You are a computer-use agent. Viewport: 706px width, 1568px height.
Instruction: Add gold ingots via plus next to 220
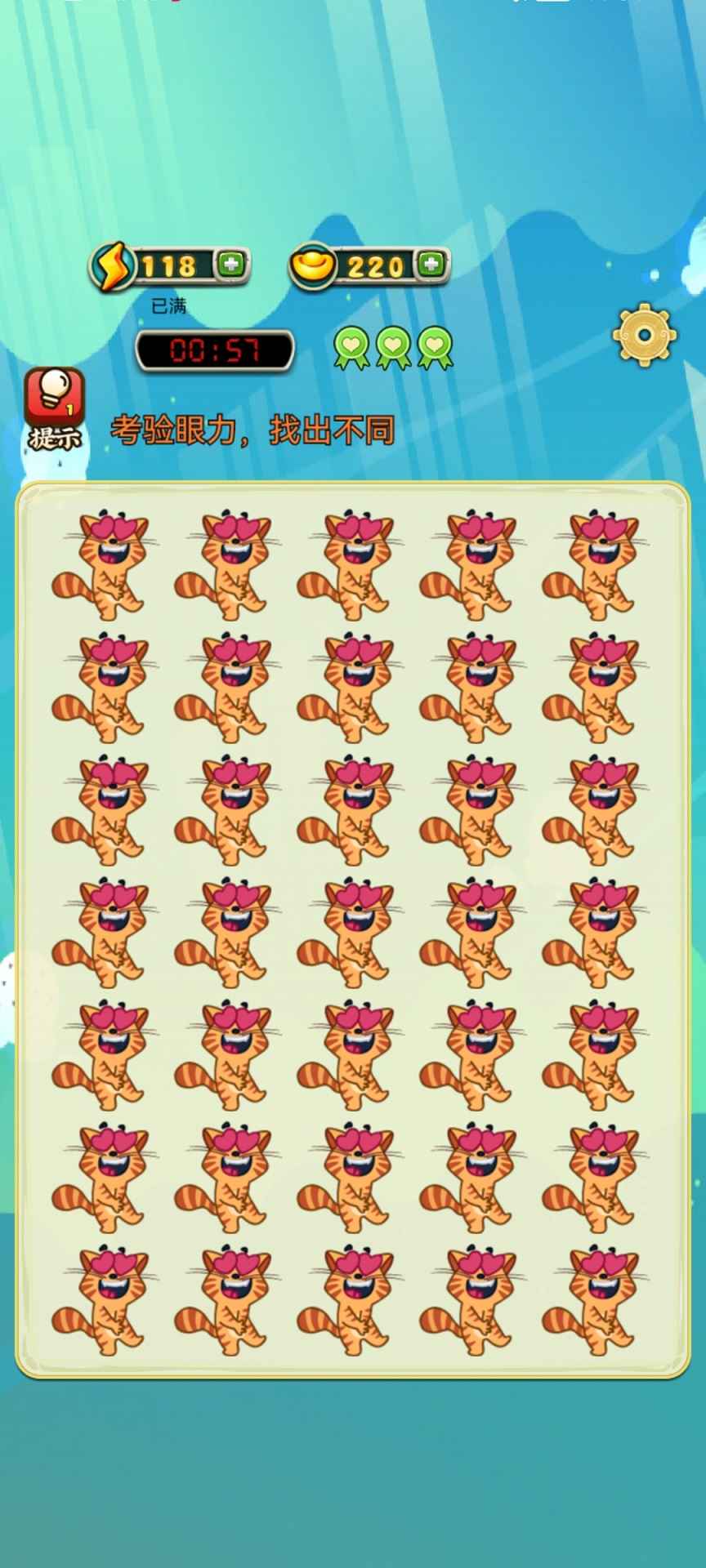coord(431,264)
